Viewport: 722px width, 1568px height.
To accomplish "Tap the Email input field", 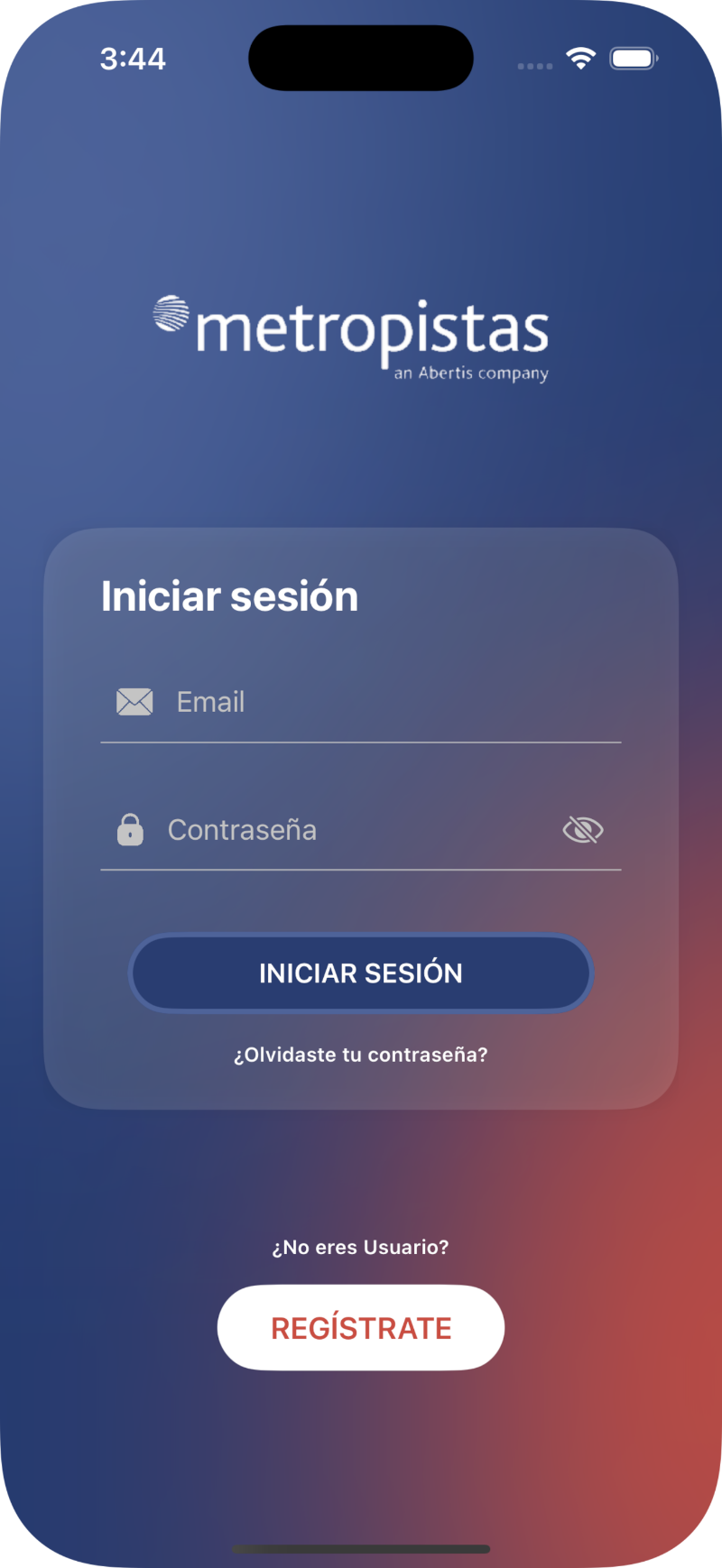I will (379, 702).
